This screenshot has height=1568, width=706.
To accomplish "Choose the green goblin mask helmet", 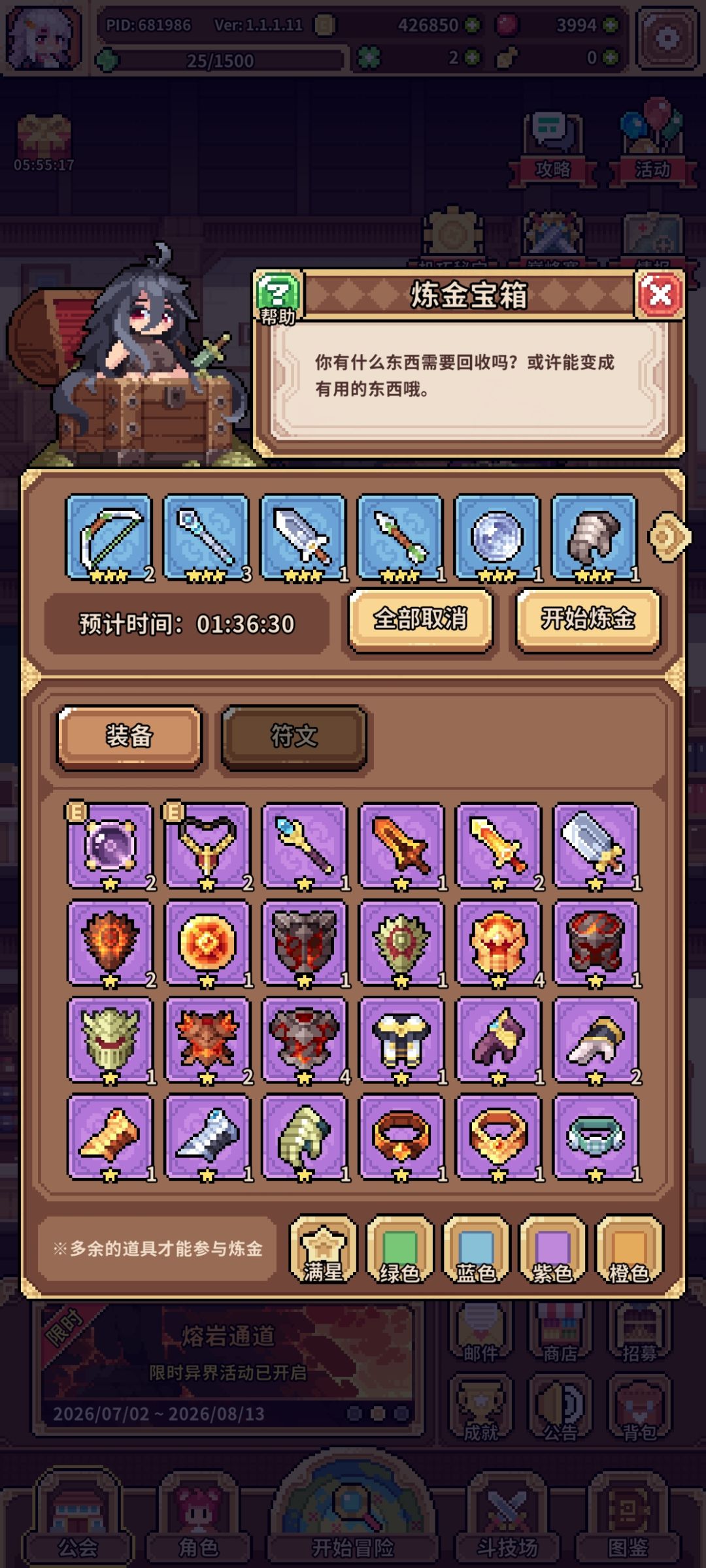I will click(110, 1040).
